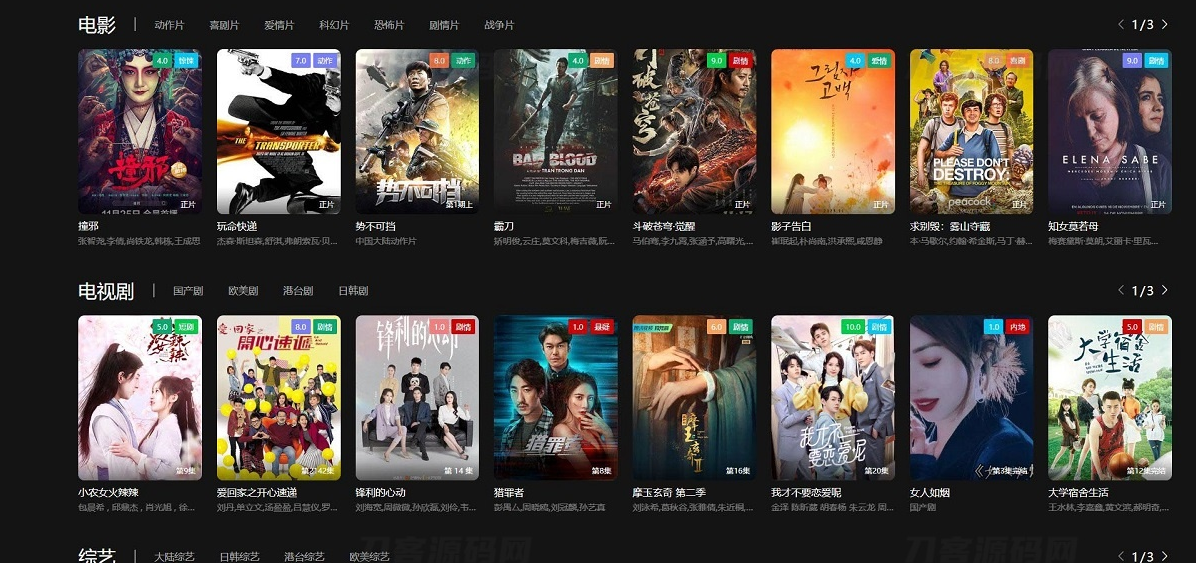
Task: Select the 动作片 movie category
Action: (x=169, y=25)
